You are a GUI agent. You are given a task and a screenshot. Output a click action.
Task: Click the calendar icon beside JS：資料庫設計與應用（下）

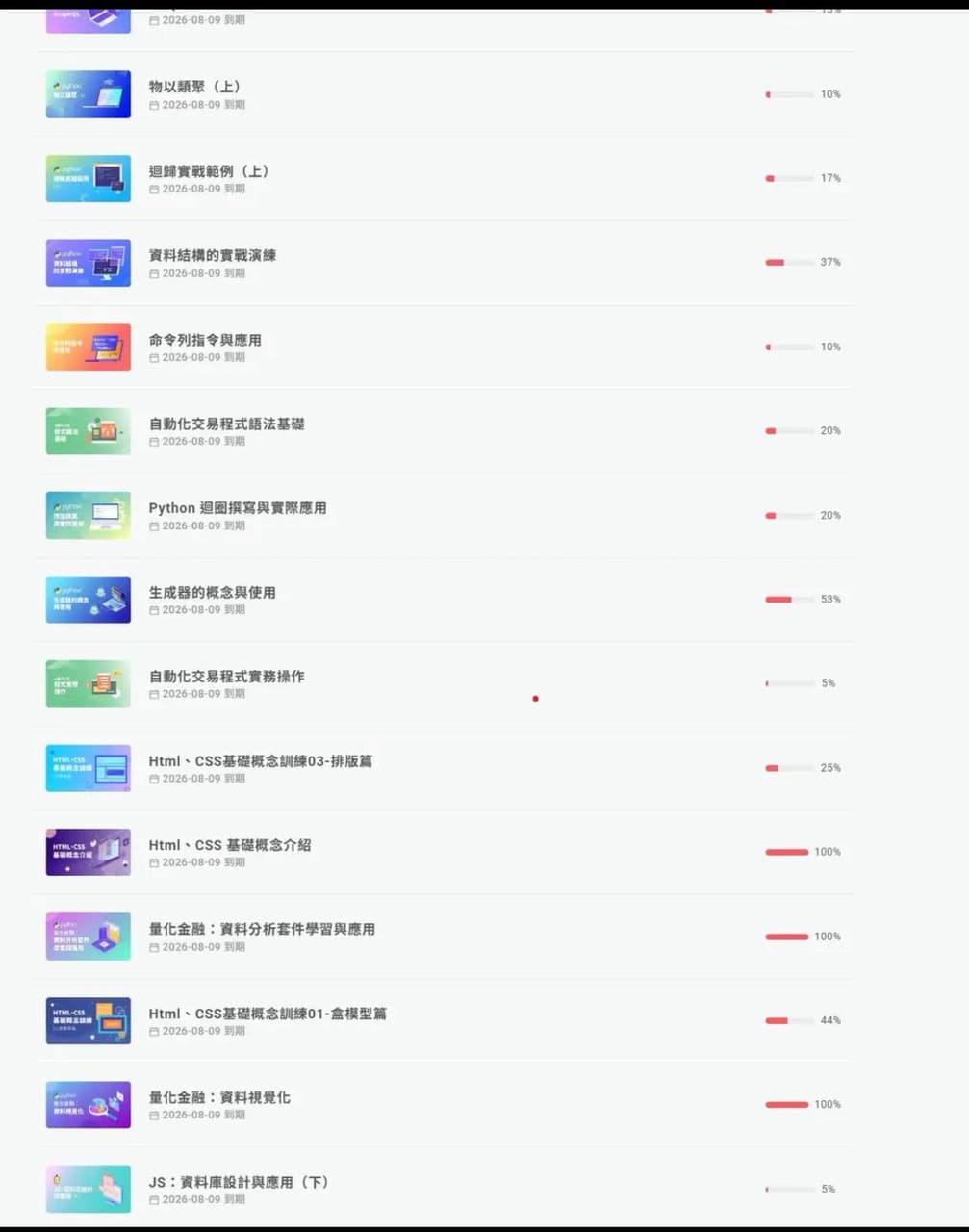pyautogui.click(x=155, y=1199)
